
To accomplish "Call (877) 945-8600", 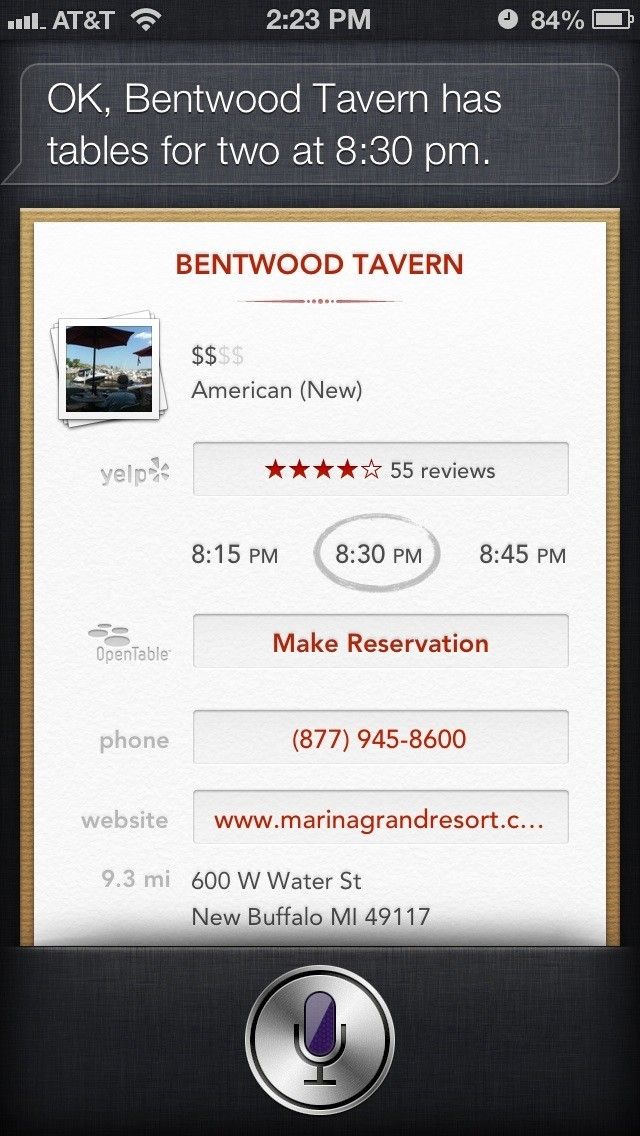I will pos(380,739).
